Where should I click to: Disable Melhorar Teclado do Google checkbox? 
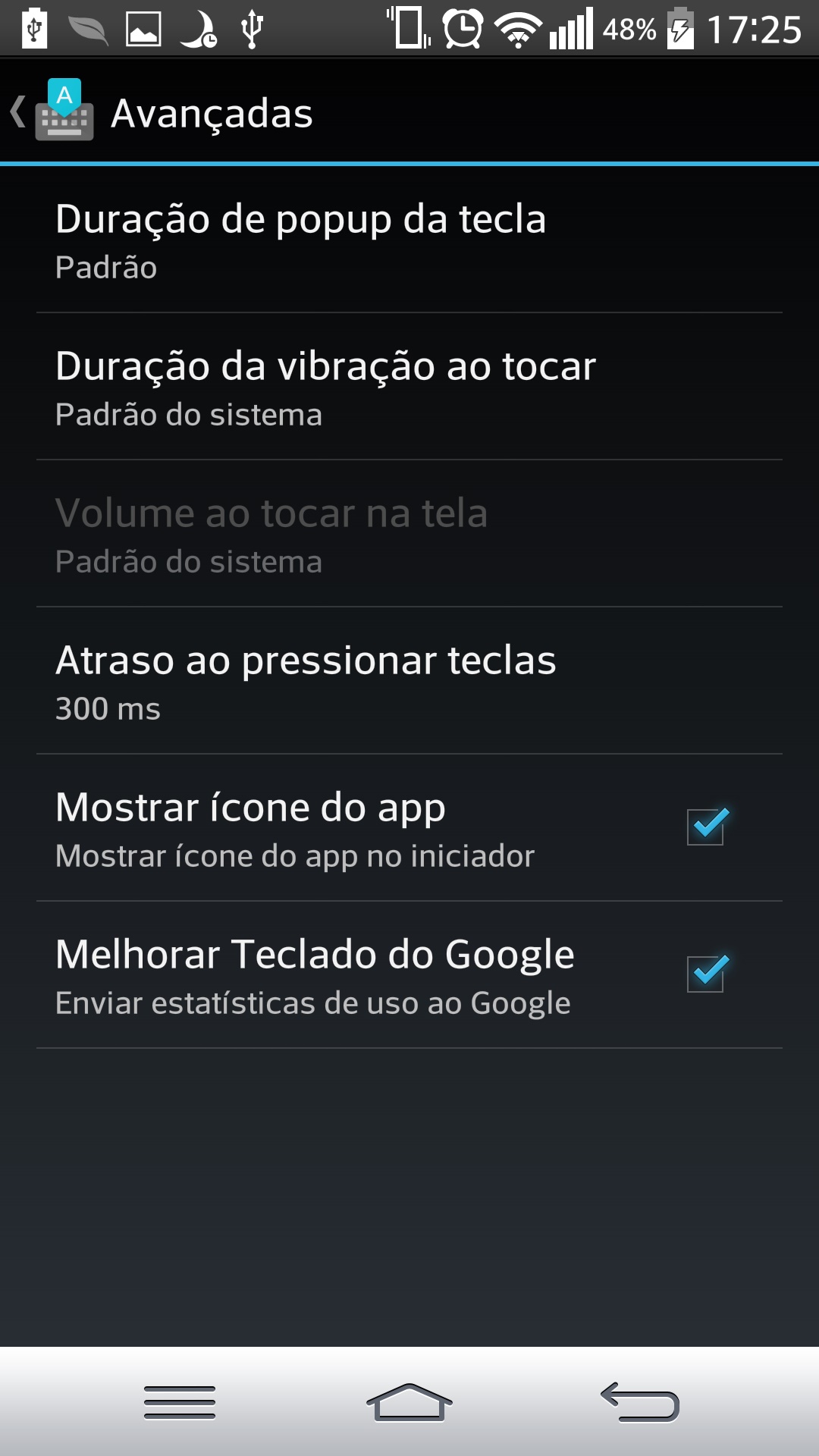707,973
